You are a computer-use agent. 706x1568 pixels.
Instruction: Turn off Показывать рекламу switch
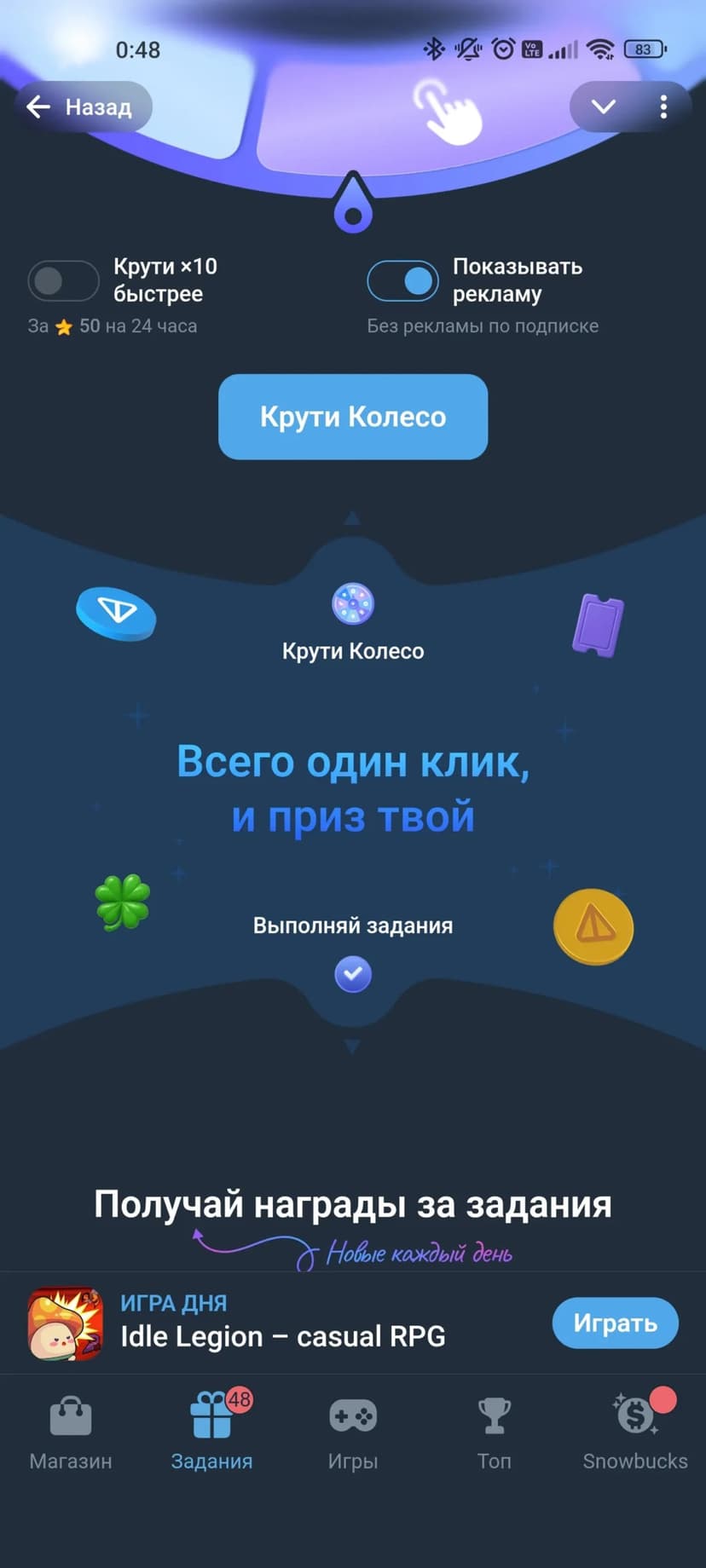402,280
